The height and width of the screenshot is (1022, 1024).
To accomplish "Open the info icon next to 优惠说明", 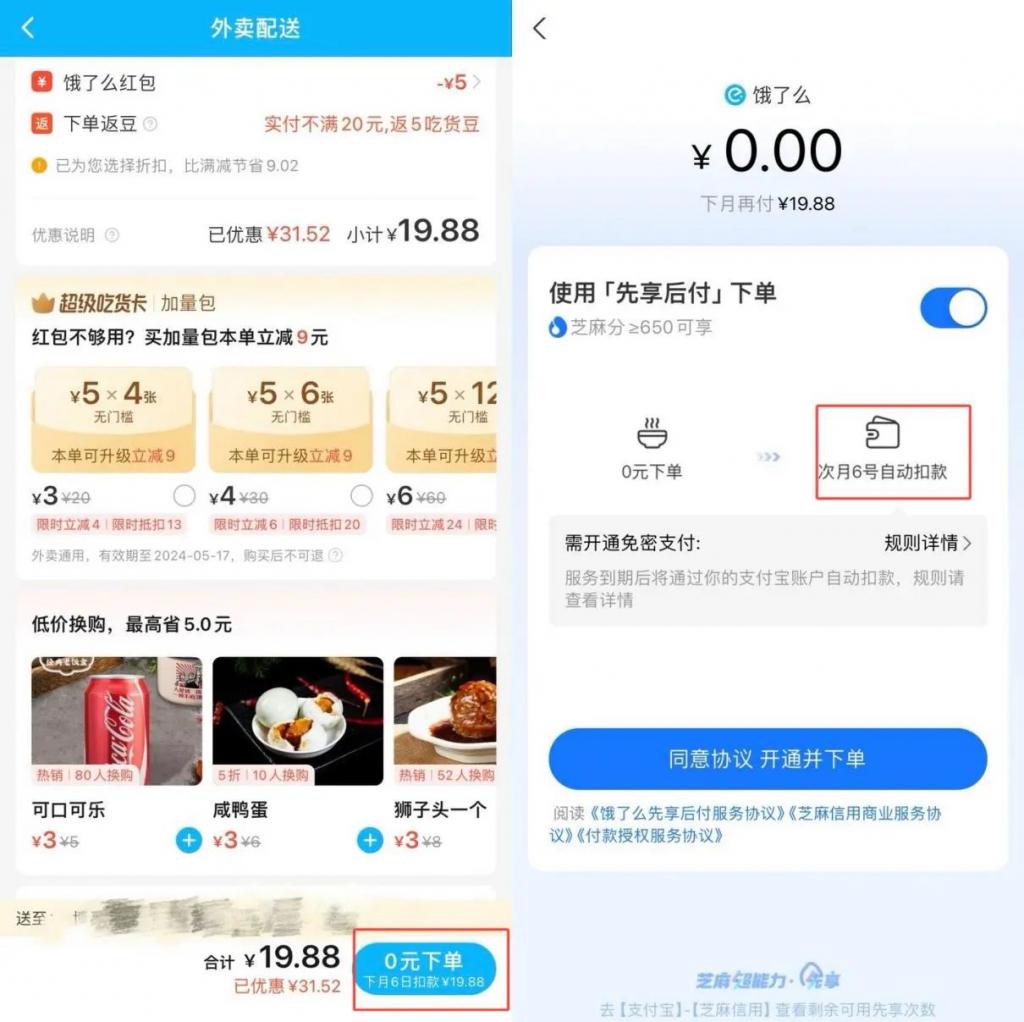I will coord(112,236).
